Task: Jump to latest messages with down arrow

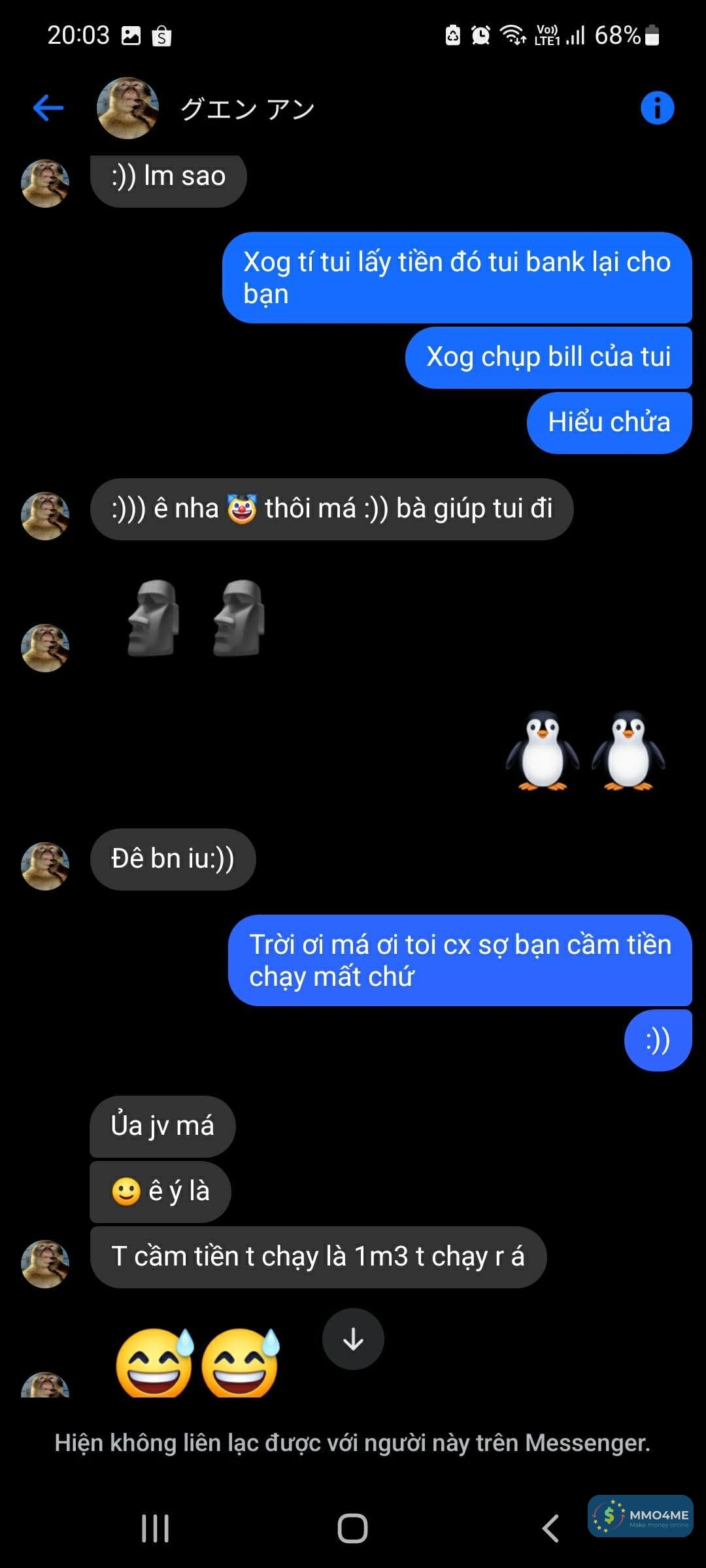Action: tap(353, 1339)
